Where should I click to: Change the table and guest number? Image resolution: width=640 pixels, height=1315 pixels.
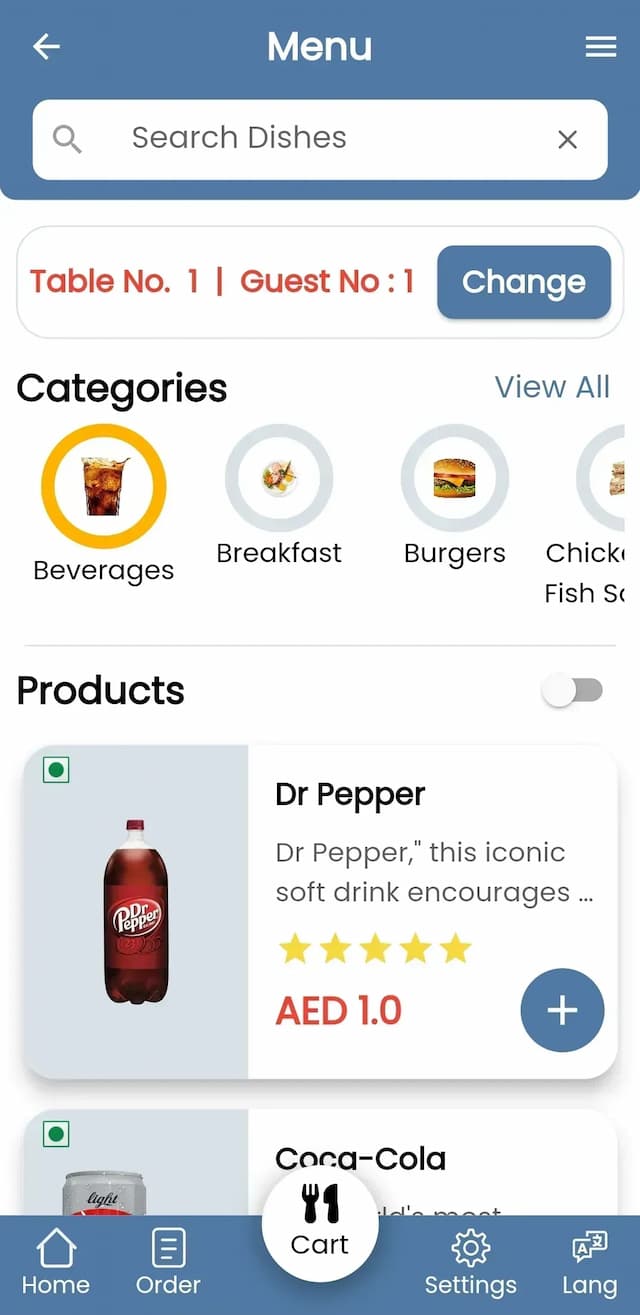pyautogui.click(x=523, y=283)
